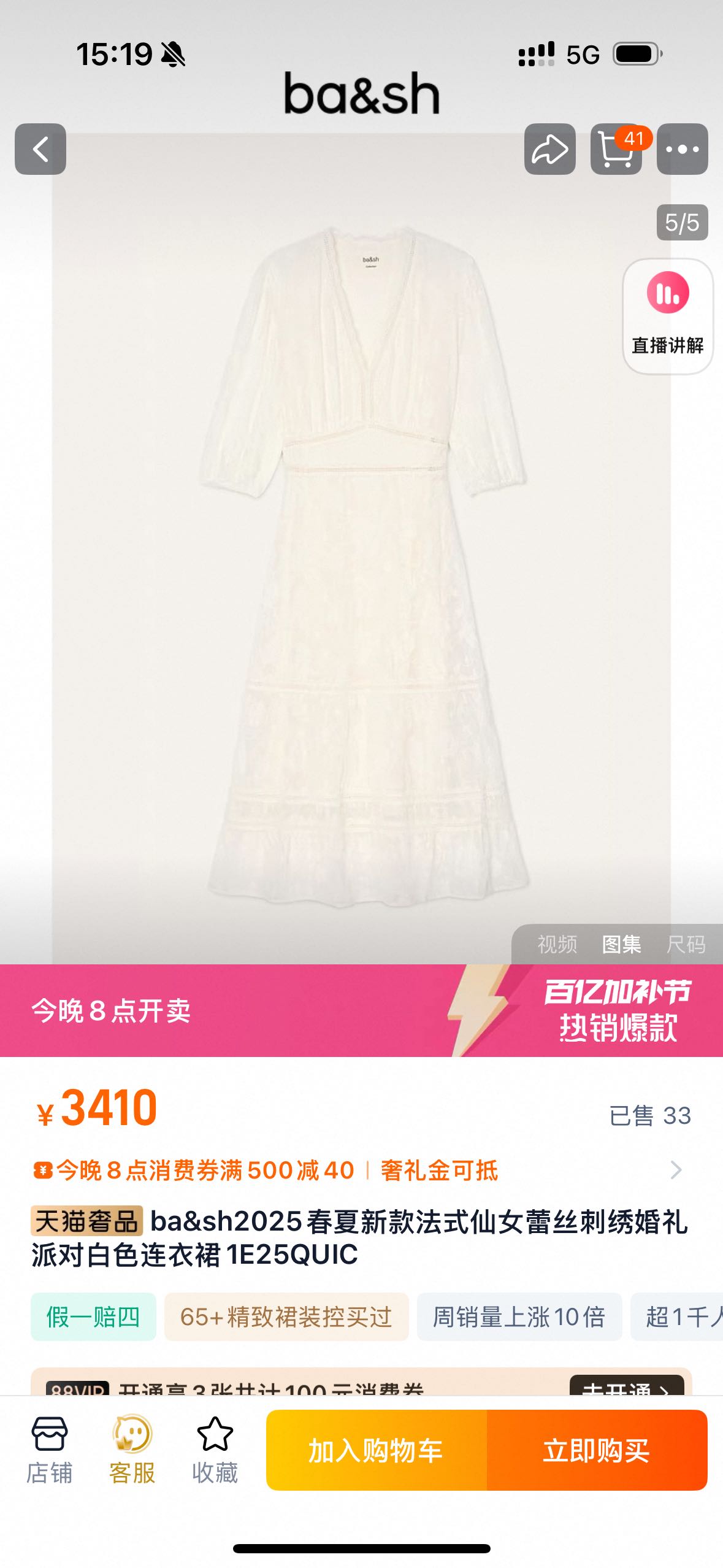Open the 百亿加补节 promotion banner

pyautogui.click(x=616, y=1010)
